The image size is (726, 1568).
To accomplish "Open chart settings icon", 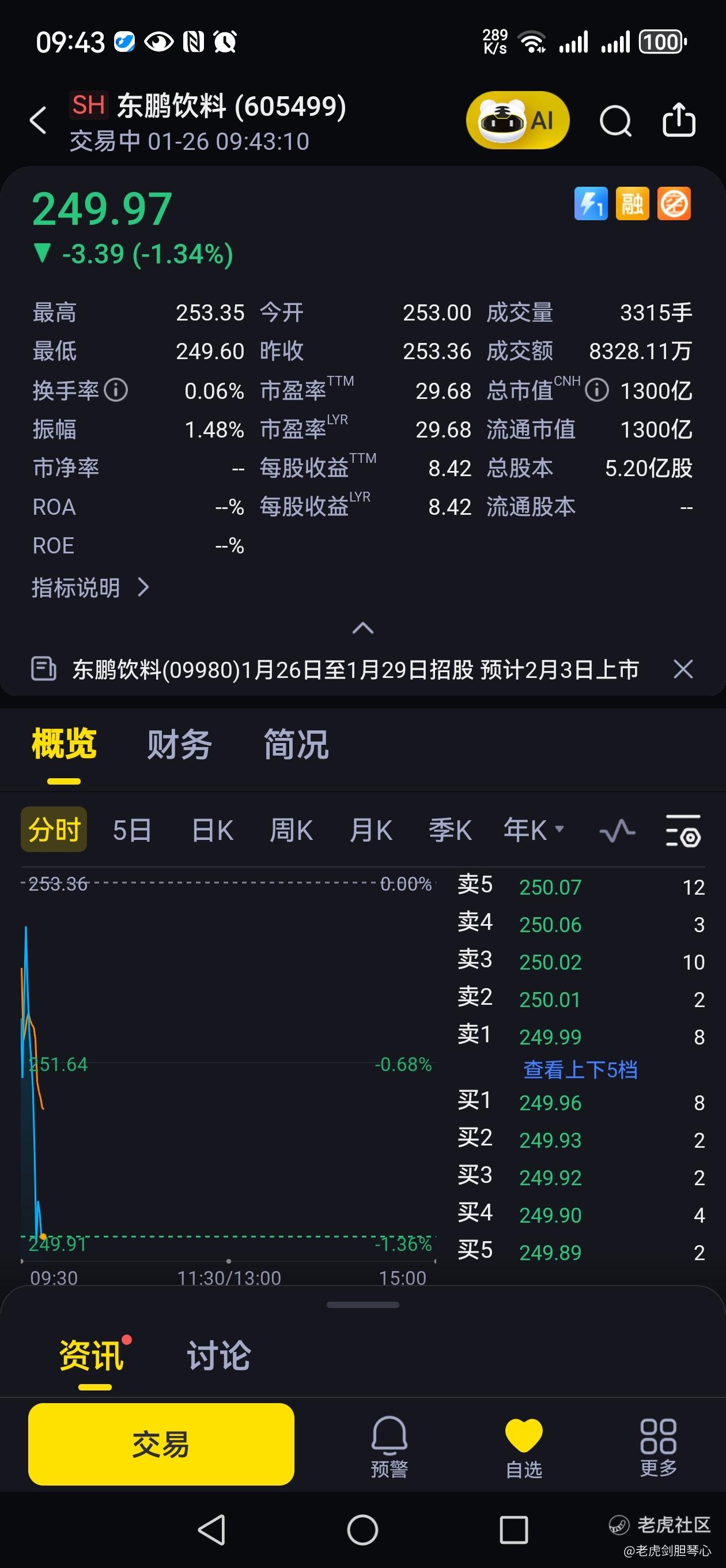I will (x=682, y=831).
